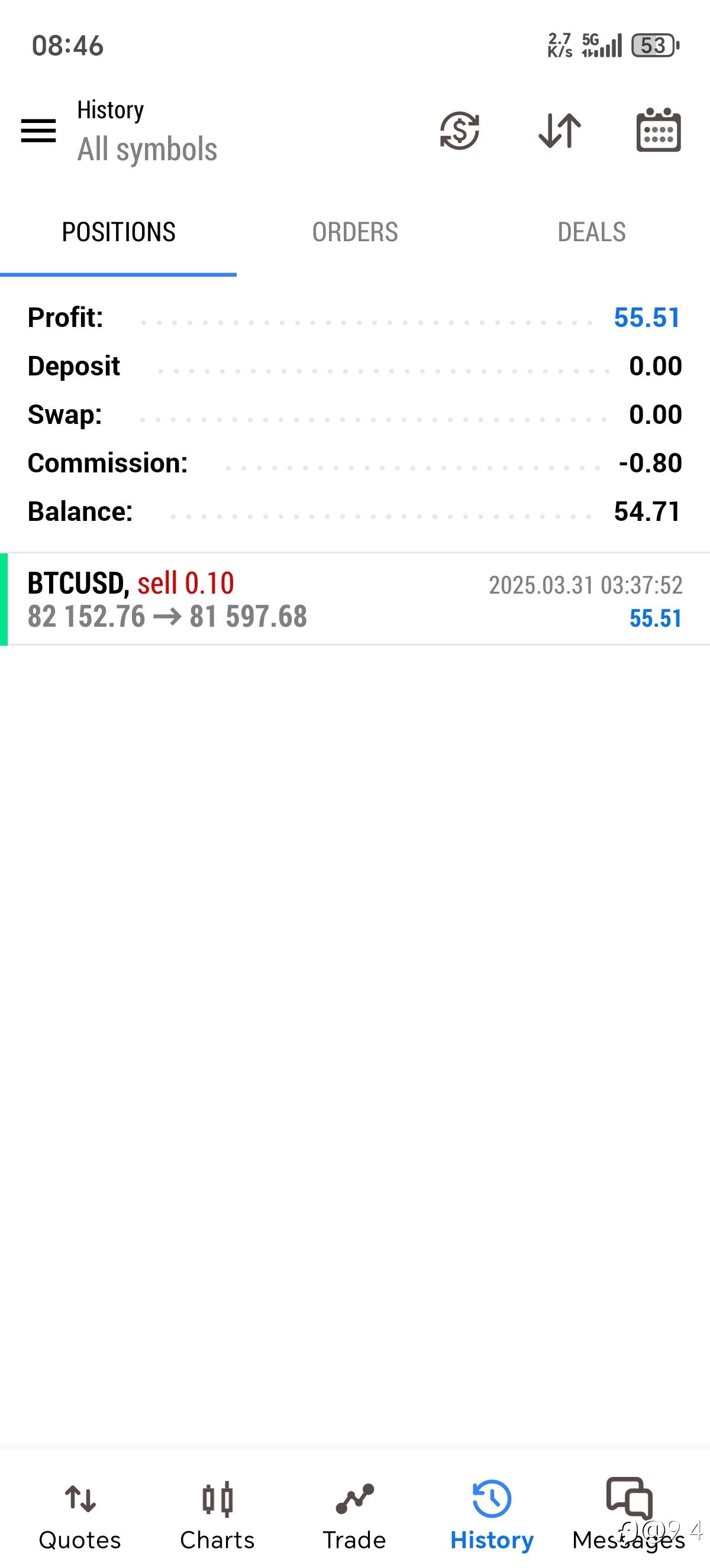
Task: Switch to the Deals tab
Action: (591, 232)
